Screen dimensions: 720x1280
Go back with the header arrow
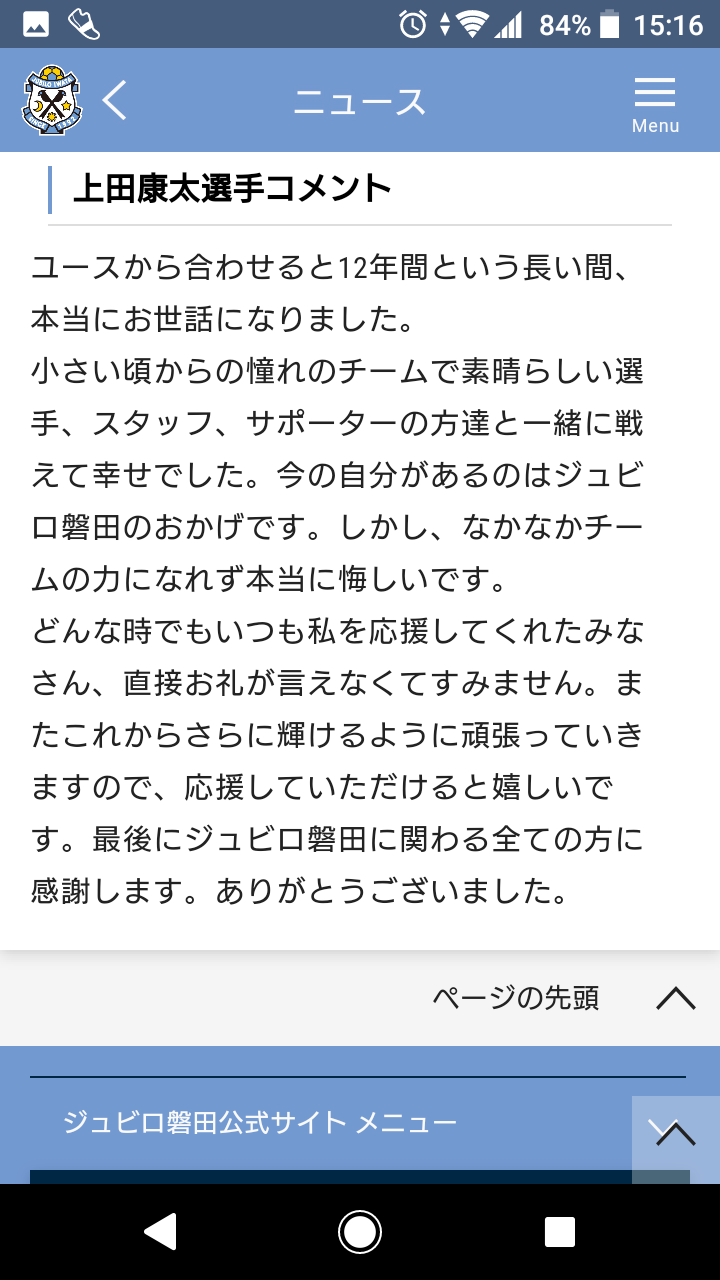click(115, 101)
